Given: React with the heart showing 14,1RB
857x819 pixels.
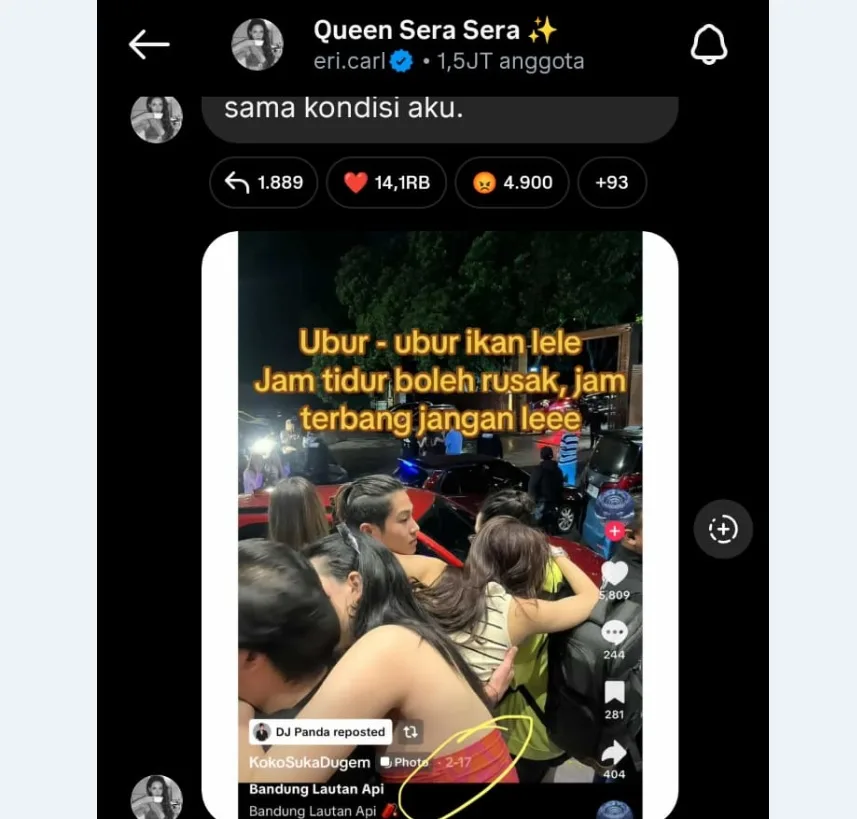Looking at the screenshot, I should click(x=386, y=183).
